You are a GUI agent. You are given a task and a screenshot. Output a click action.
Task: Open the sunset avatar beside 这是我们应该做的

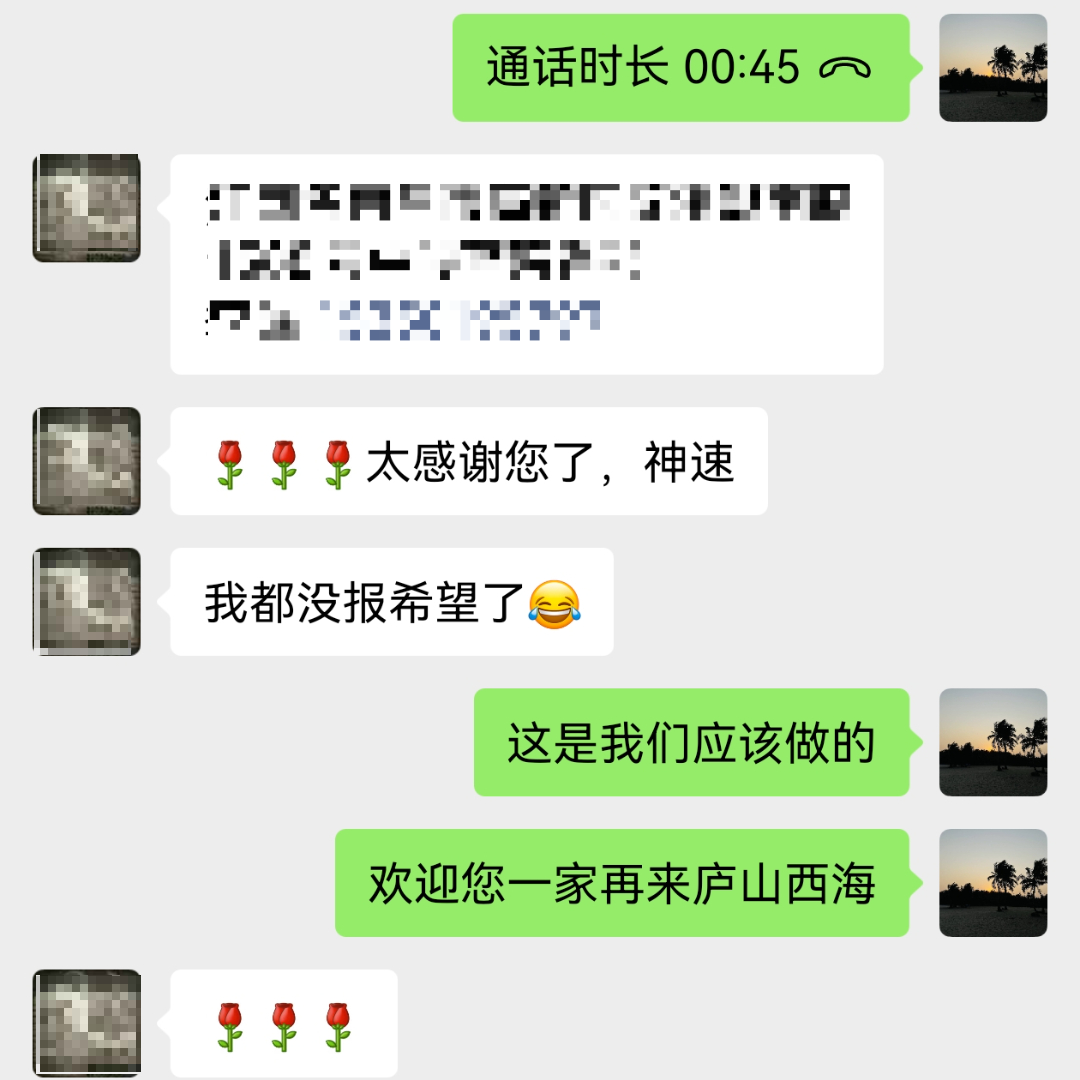coord(993,742)
